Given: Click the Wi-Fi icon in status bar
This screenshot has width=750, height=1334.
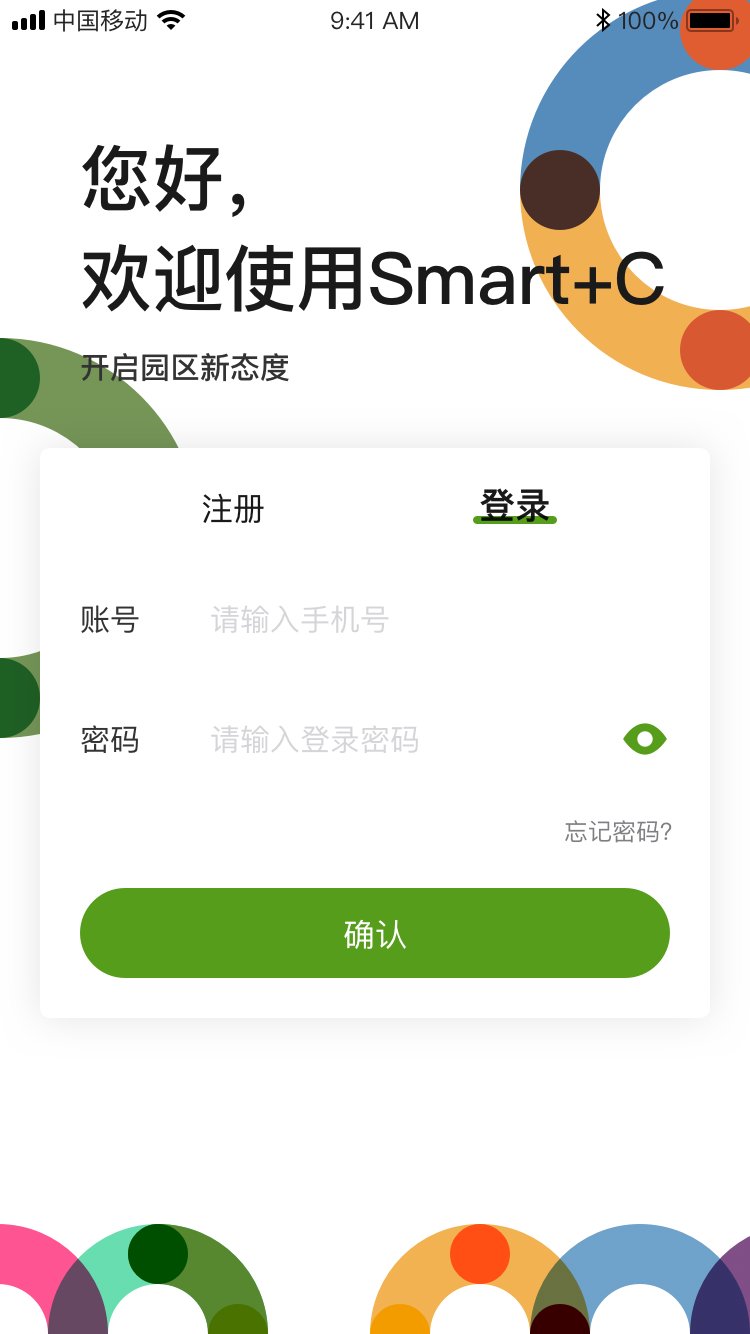Looking at the screenshot, I should coord(170,20).
